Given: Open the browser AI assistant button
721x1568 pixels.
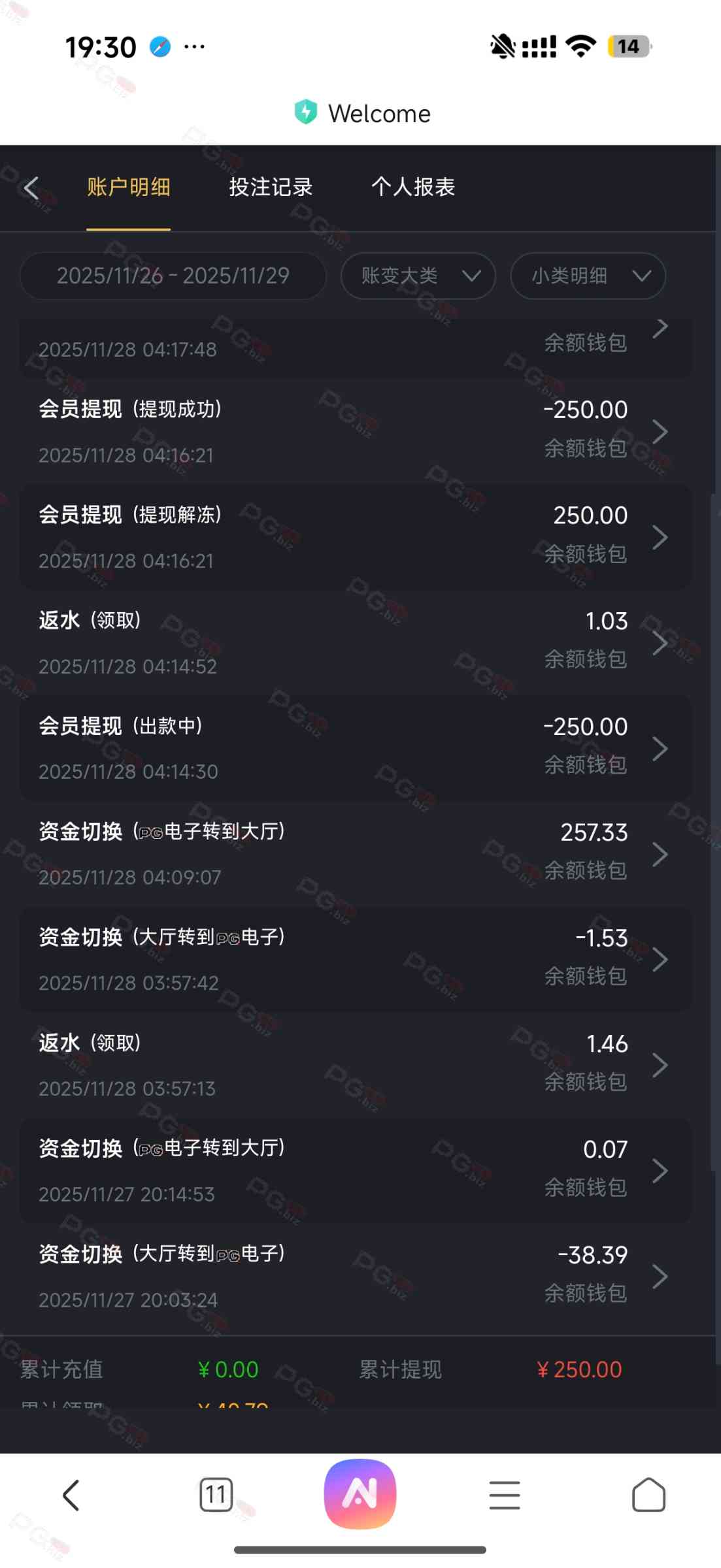Looking at the screenshot, I should (x=360, y=1494).
